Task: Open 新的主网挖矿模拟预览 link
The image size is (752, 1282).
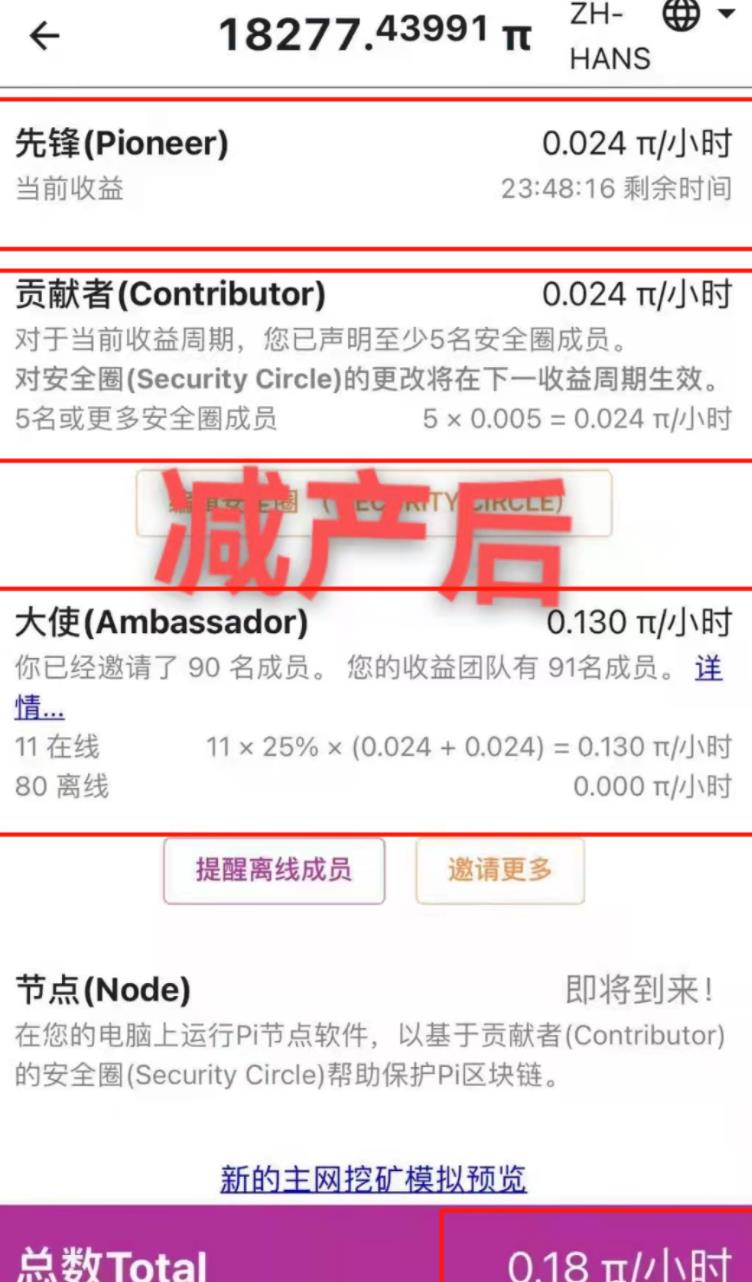Action: (x=373, y=1179)
